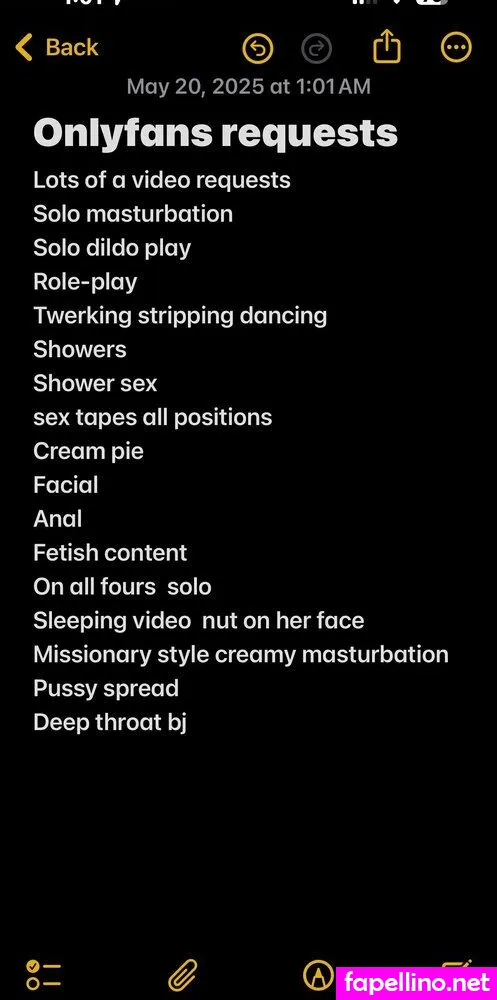Open the markup pen tool
The image size is (497, 1000).
(x=318, y=974)
